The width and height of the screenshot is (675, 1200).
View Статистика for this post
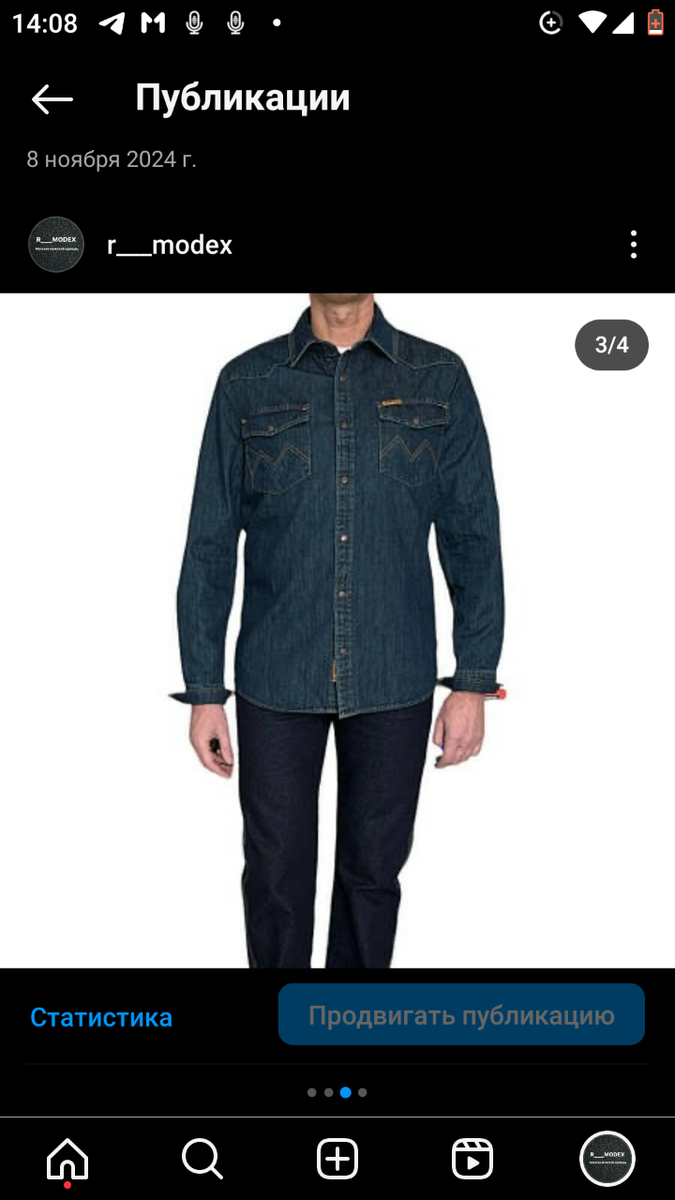tap(101, 1017)
